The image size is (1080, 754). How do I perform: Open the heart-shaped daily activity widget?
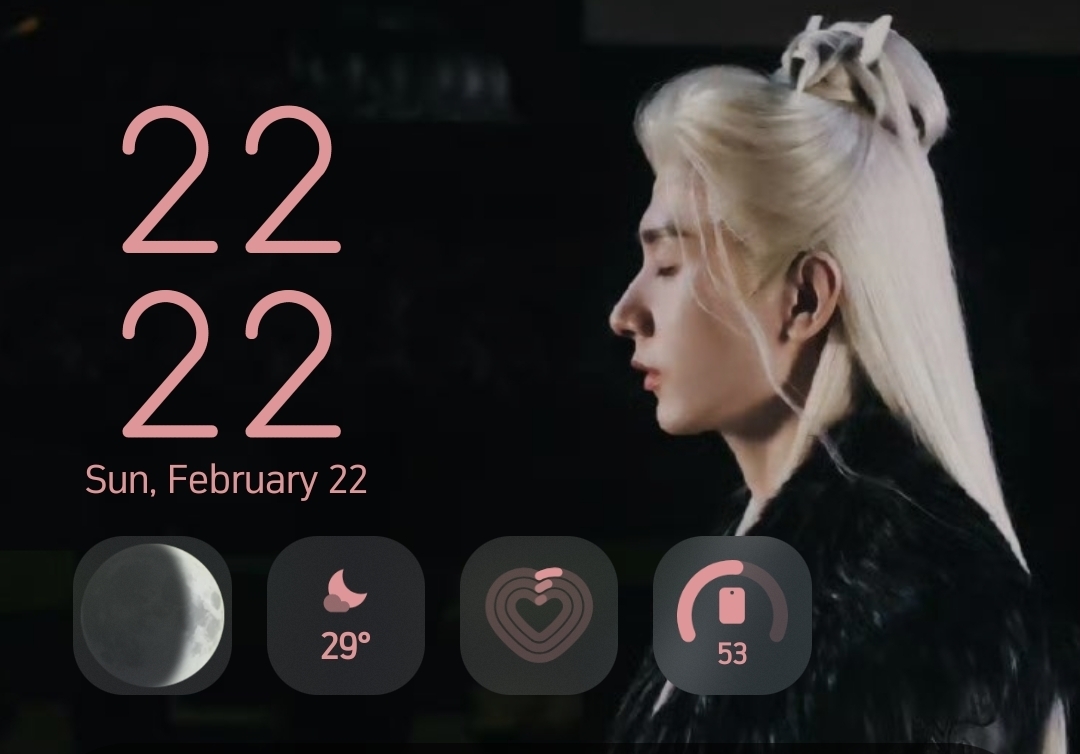click(538, 616)
